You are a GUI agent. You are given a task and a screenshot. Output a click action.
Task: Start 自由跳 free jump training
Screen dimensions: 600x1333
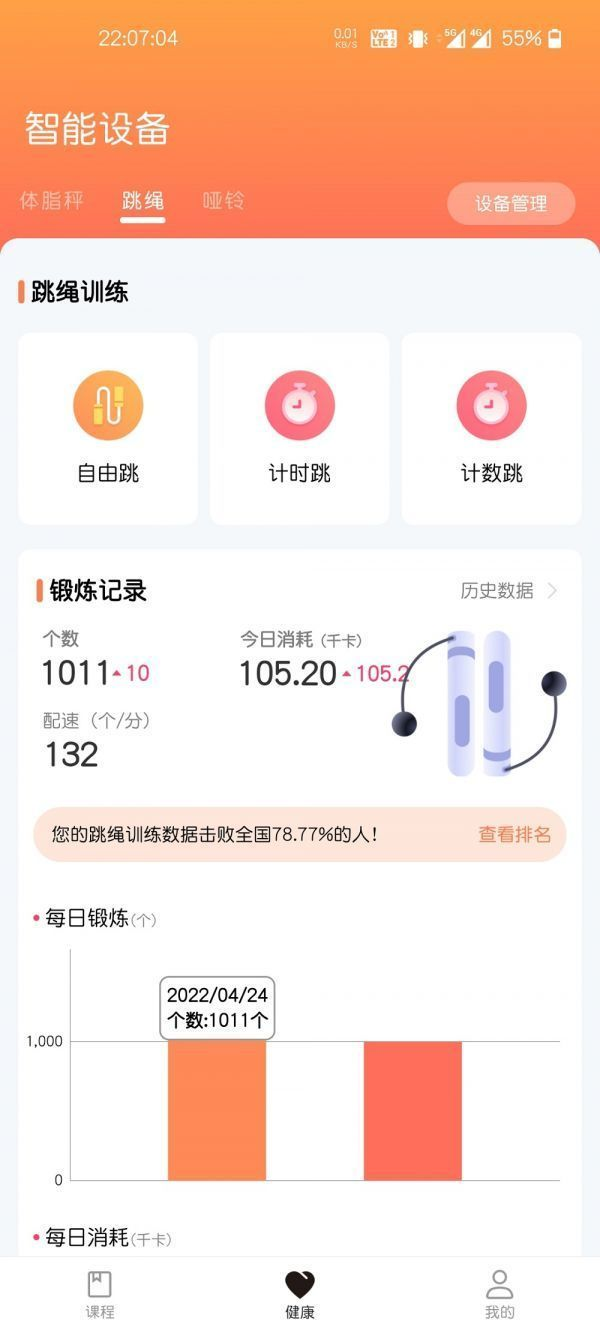click(108, 428)
